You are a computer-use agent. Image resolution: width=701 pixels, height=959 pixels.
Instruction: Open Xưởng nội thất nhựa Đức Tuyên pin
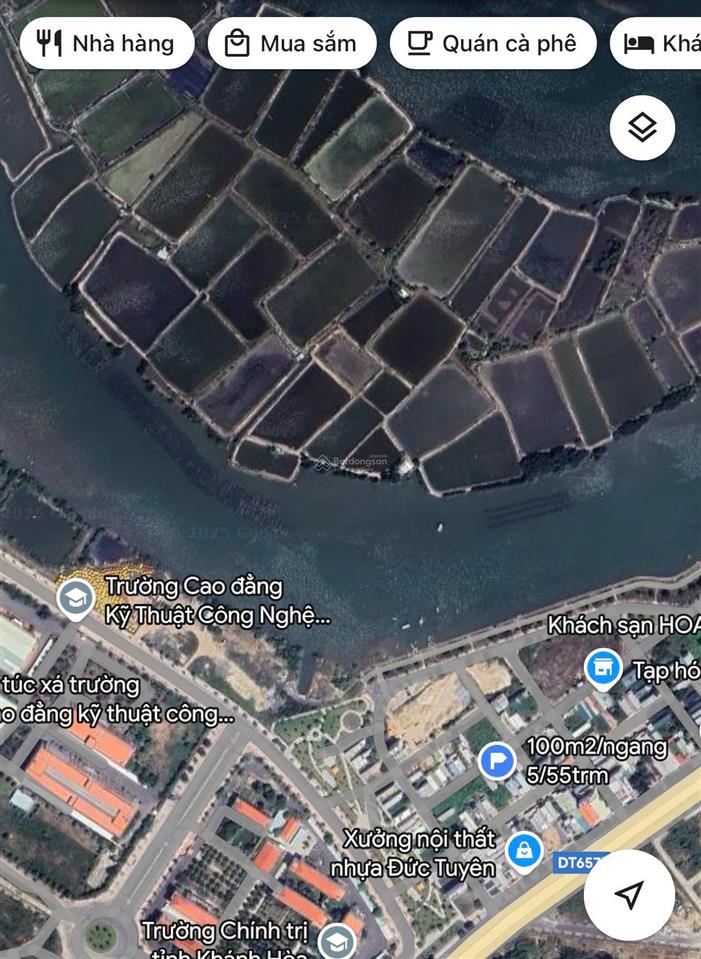tap(523, 851)
